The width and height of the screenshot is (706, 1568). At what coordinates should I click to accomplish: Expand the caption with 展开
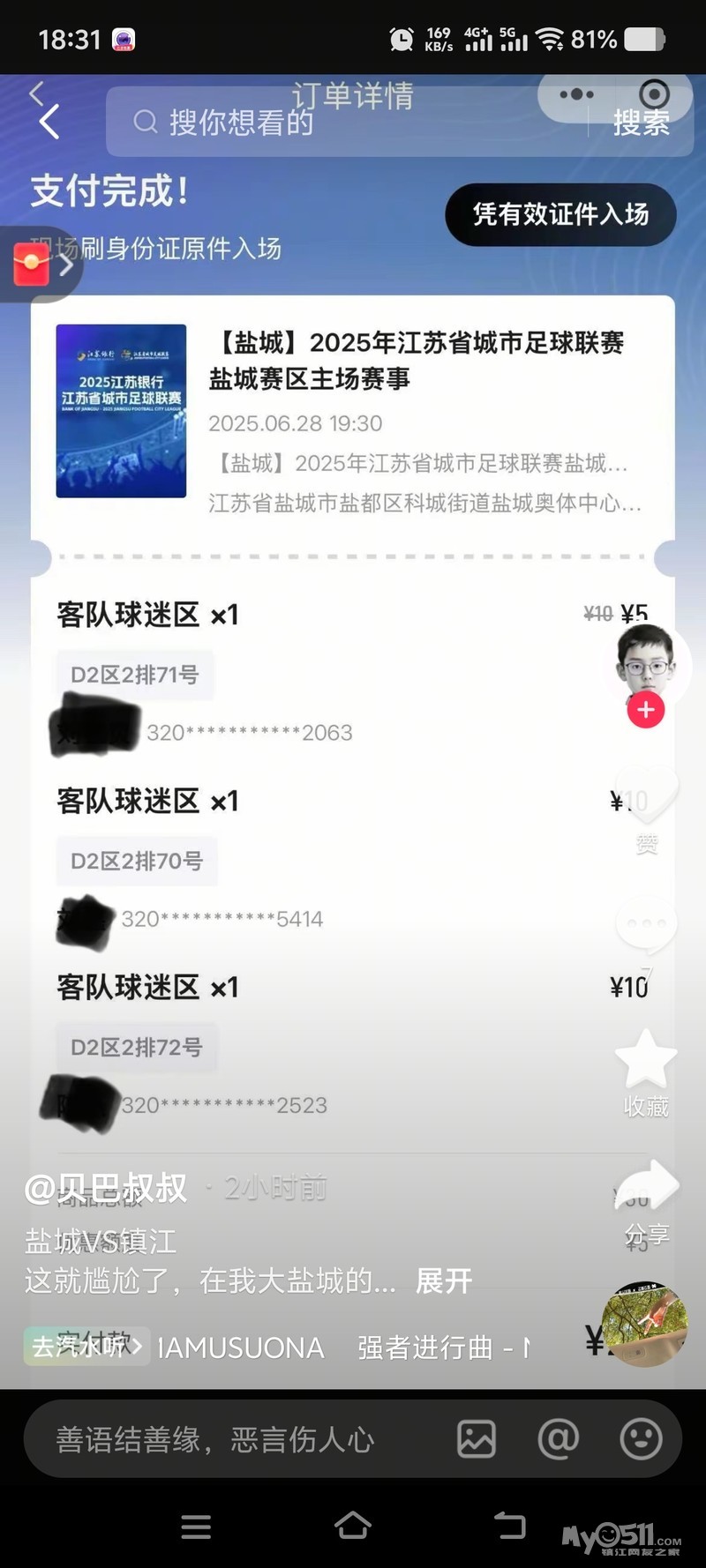coord(444,1281)
